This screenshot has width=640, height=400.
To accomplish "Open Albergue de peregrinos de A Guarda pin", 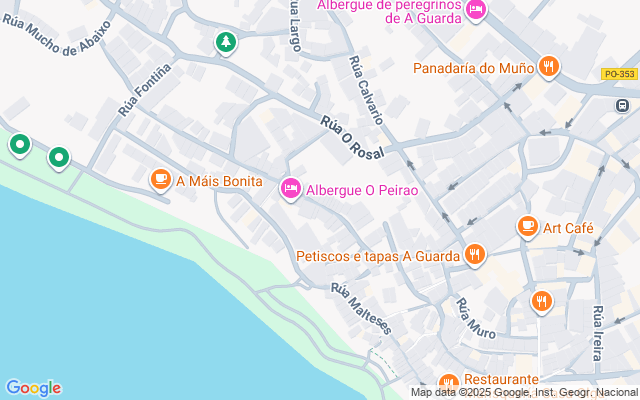I will (x=475, y=10).
